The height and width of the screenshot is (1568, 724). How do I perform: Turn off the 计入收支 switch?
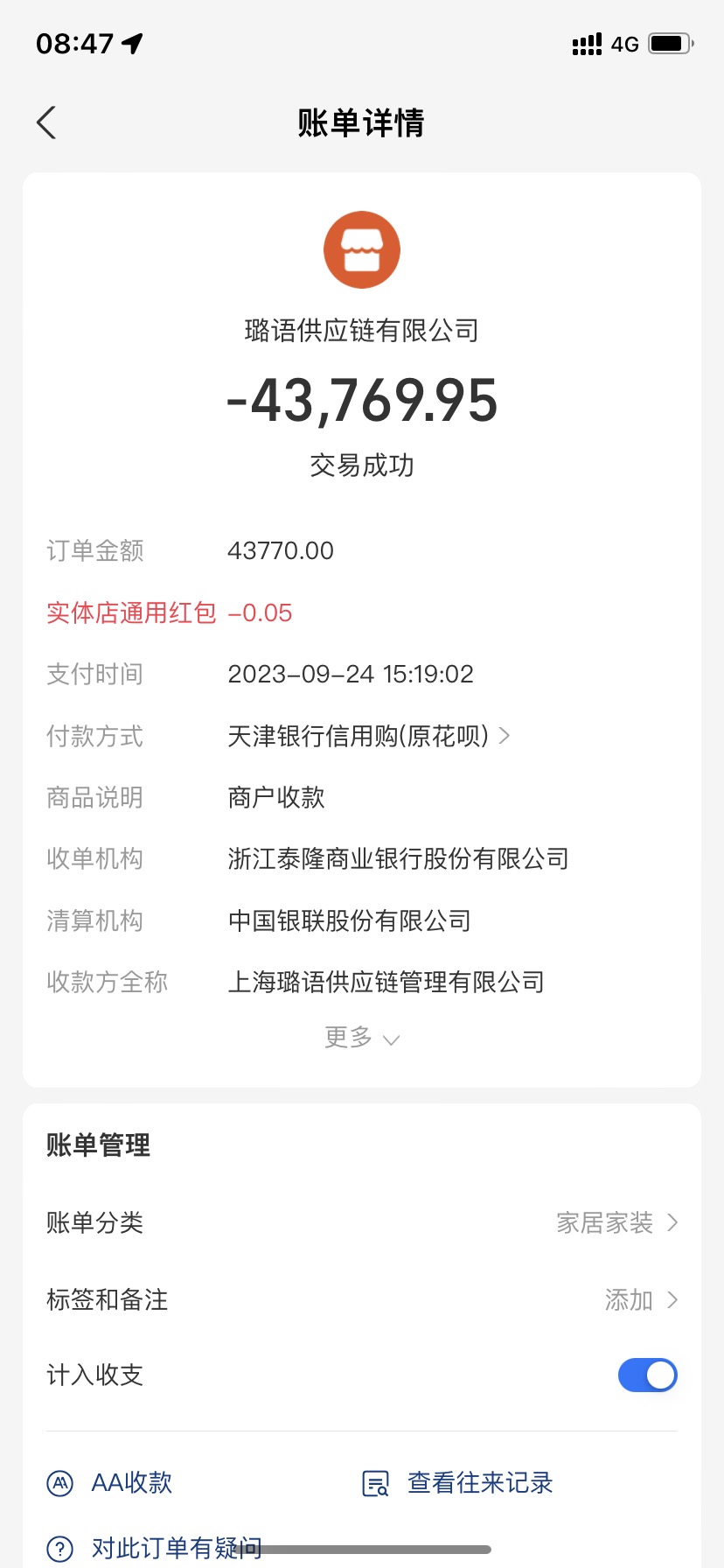coord(647,1375)
